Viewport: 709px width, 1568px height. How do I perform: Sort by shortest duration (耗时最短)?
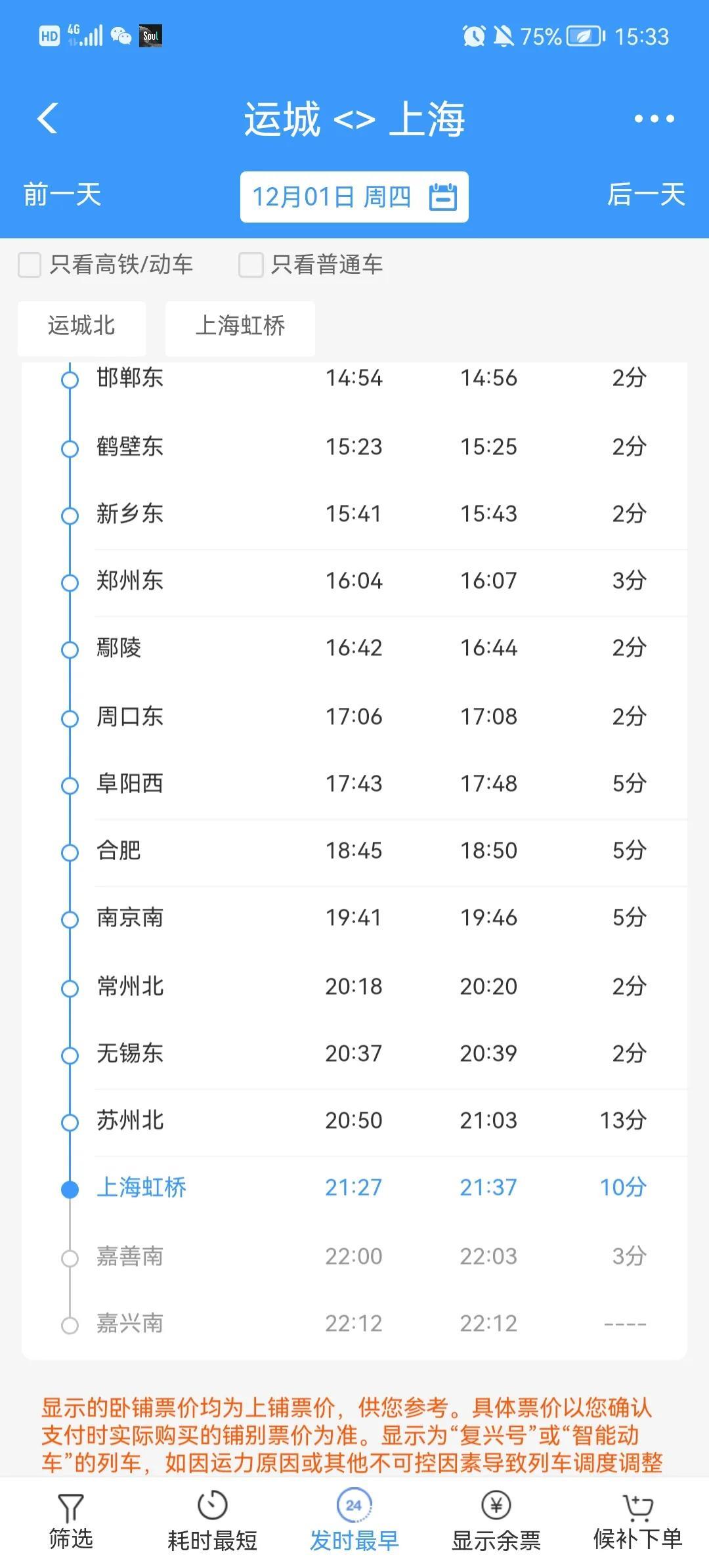click(x=212, y=1521)
